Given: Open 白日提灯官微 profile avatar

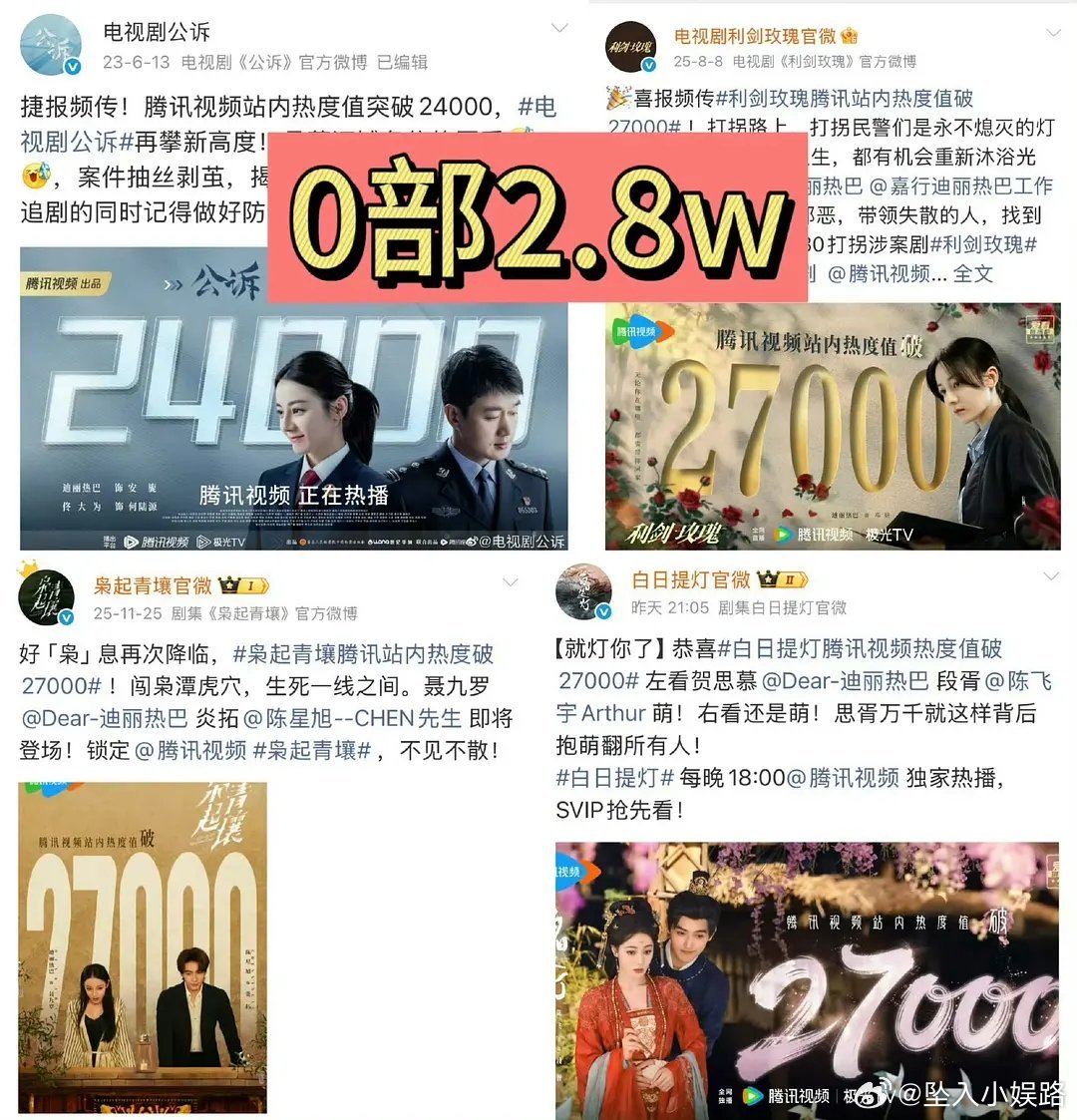Looking at the screenshot, I should click(586, 590).
